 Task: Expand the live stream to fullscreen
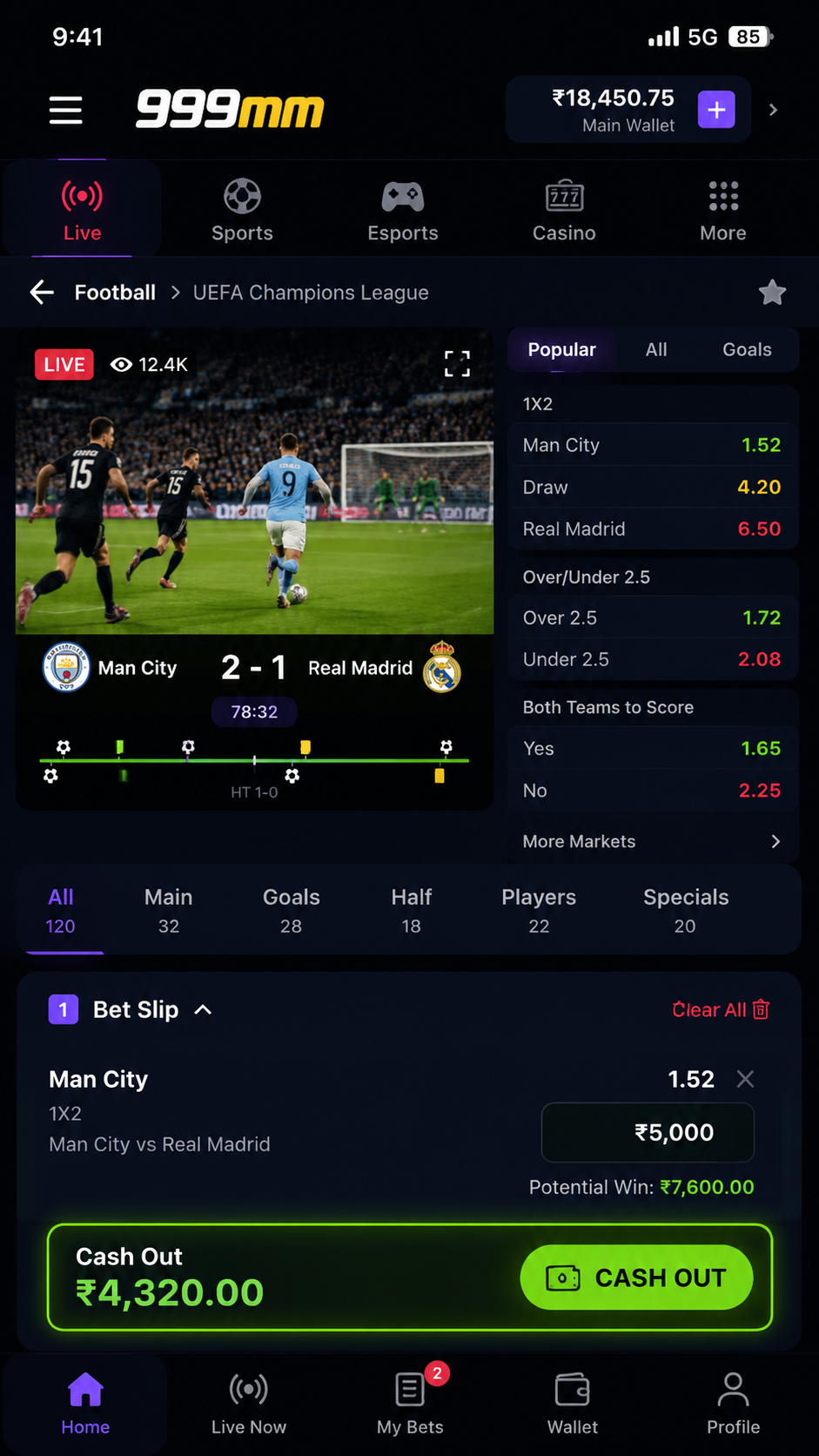(x=457, y=364)
